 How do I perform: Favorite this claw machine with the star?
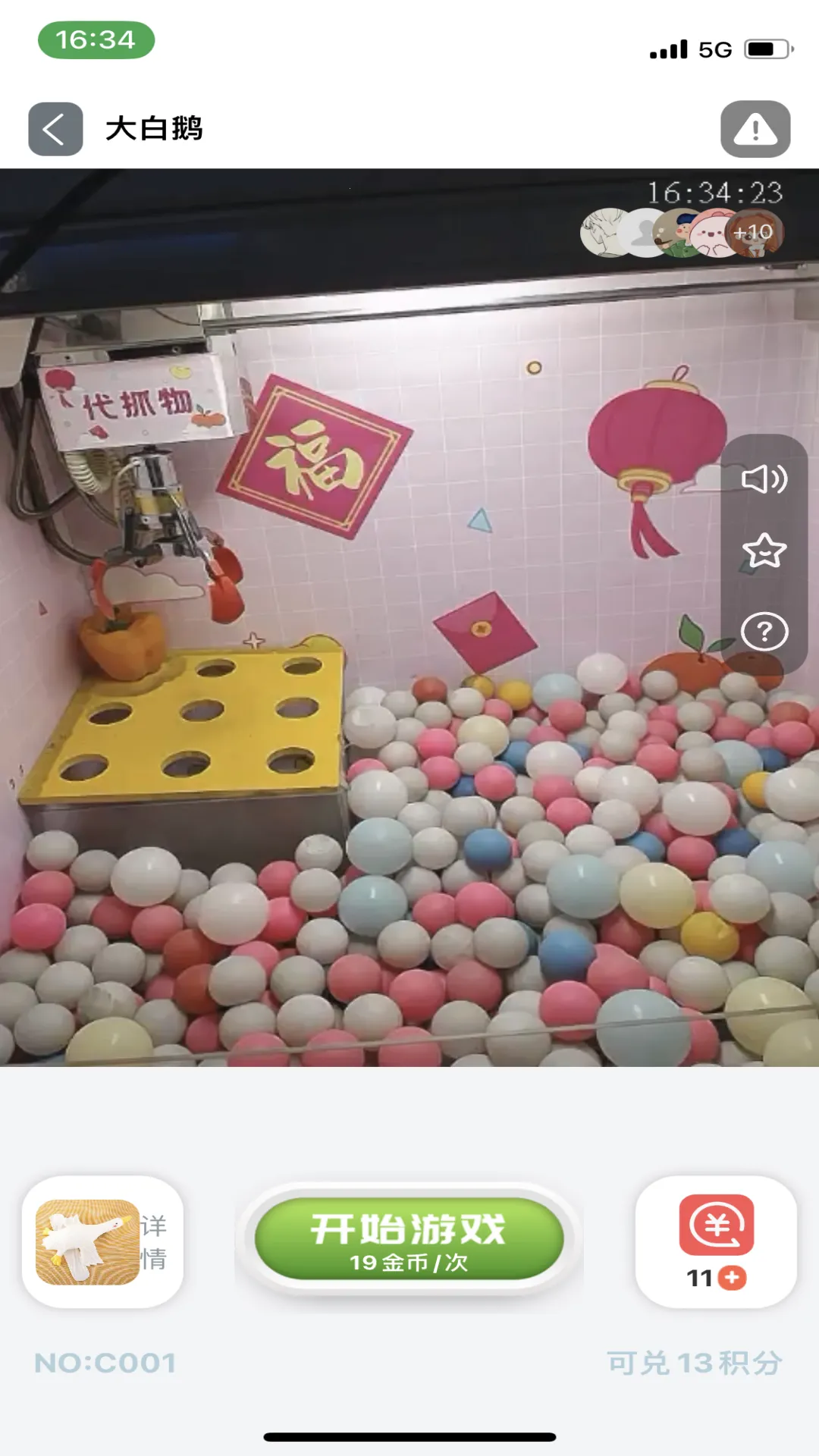tap(764, 551)
